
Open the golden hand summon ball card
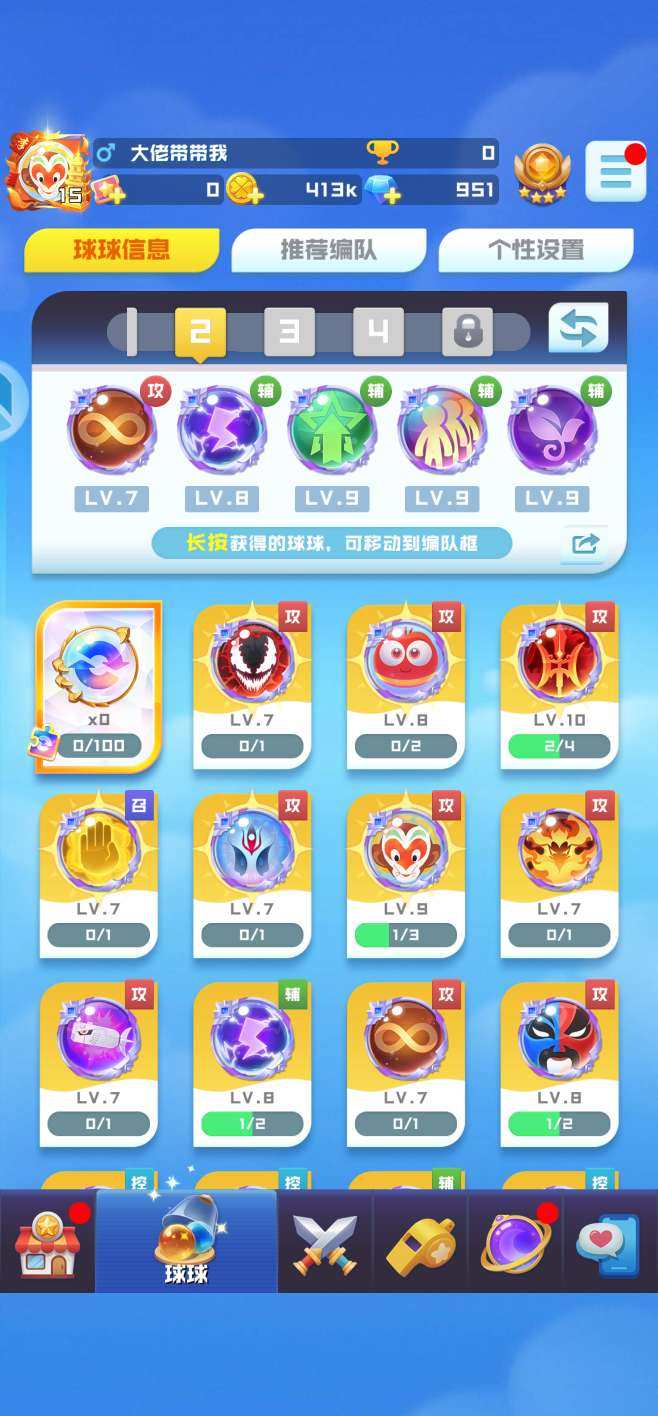pos(98,874)
